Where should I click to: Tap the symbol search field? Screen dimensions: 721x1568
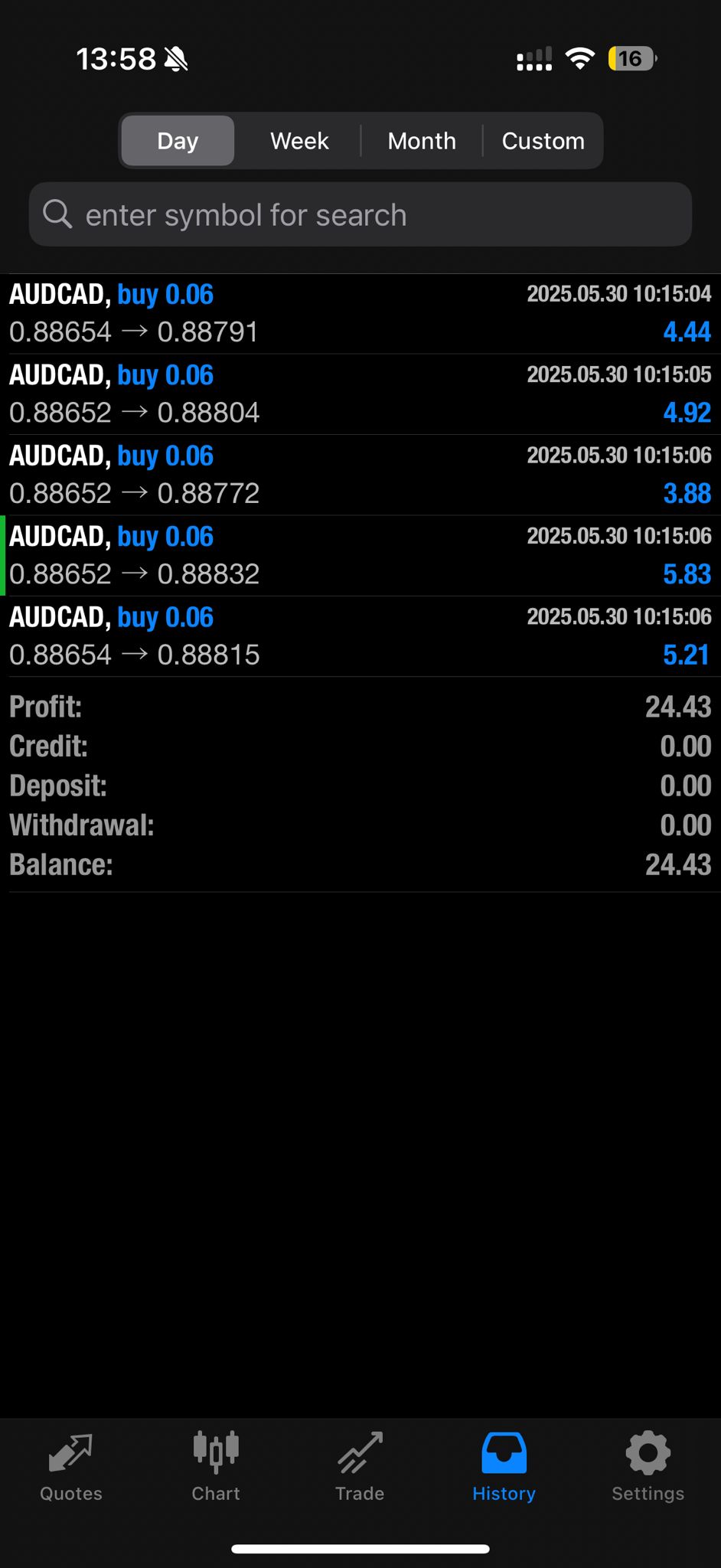tap(360, 214)
